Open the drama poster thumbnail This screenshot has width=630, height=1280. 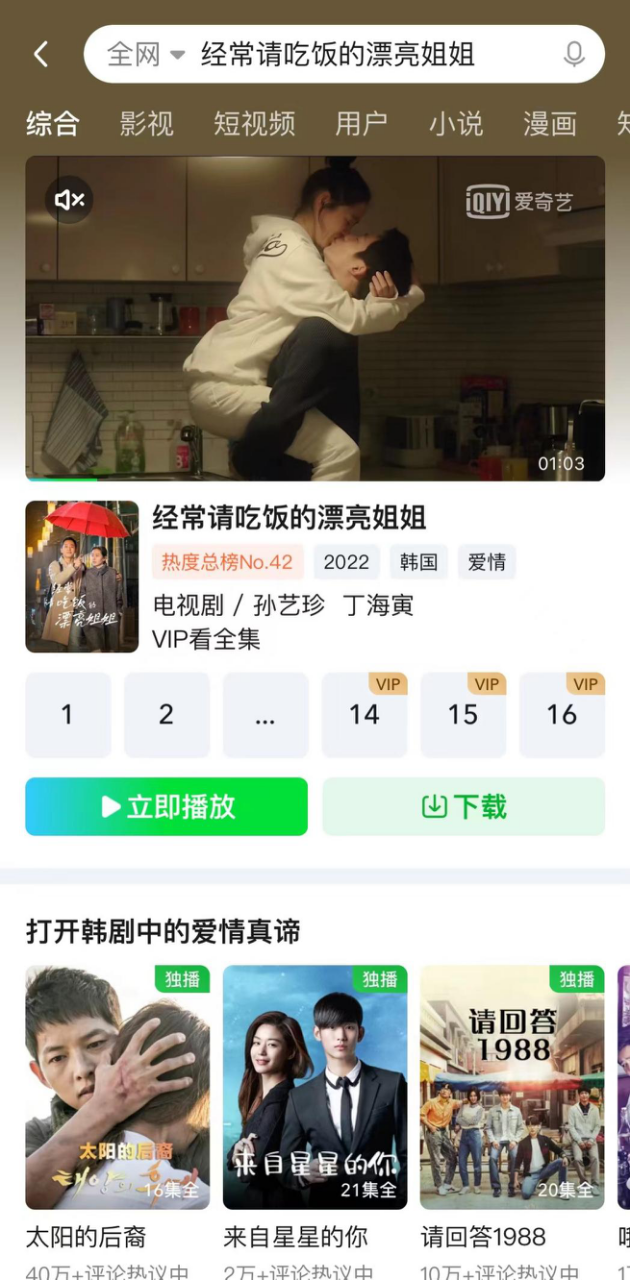click(82, 577)
